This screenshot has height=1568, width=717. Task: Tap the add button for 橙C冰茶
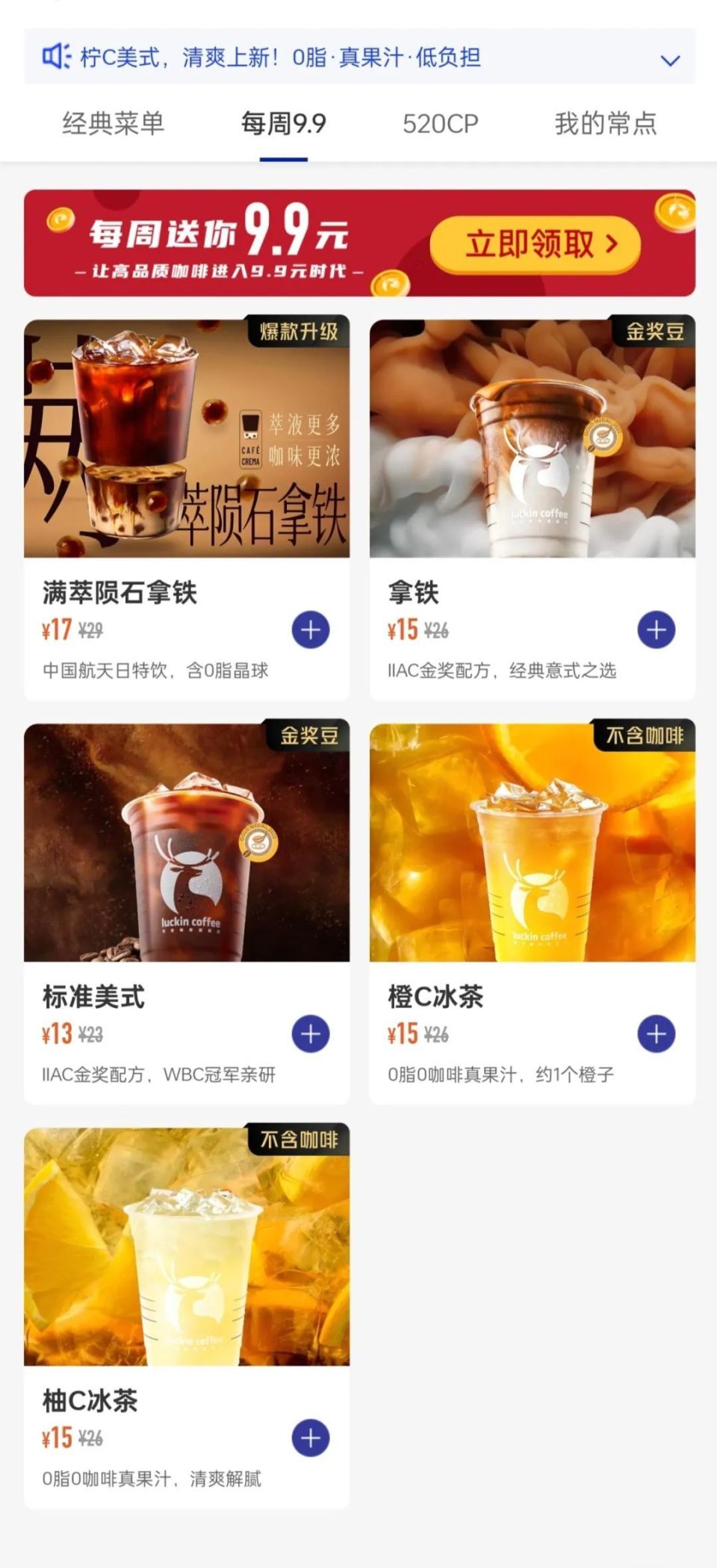pos(657,1033)
